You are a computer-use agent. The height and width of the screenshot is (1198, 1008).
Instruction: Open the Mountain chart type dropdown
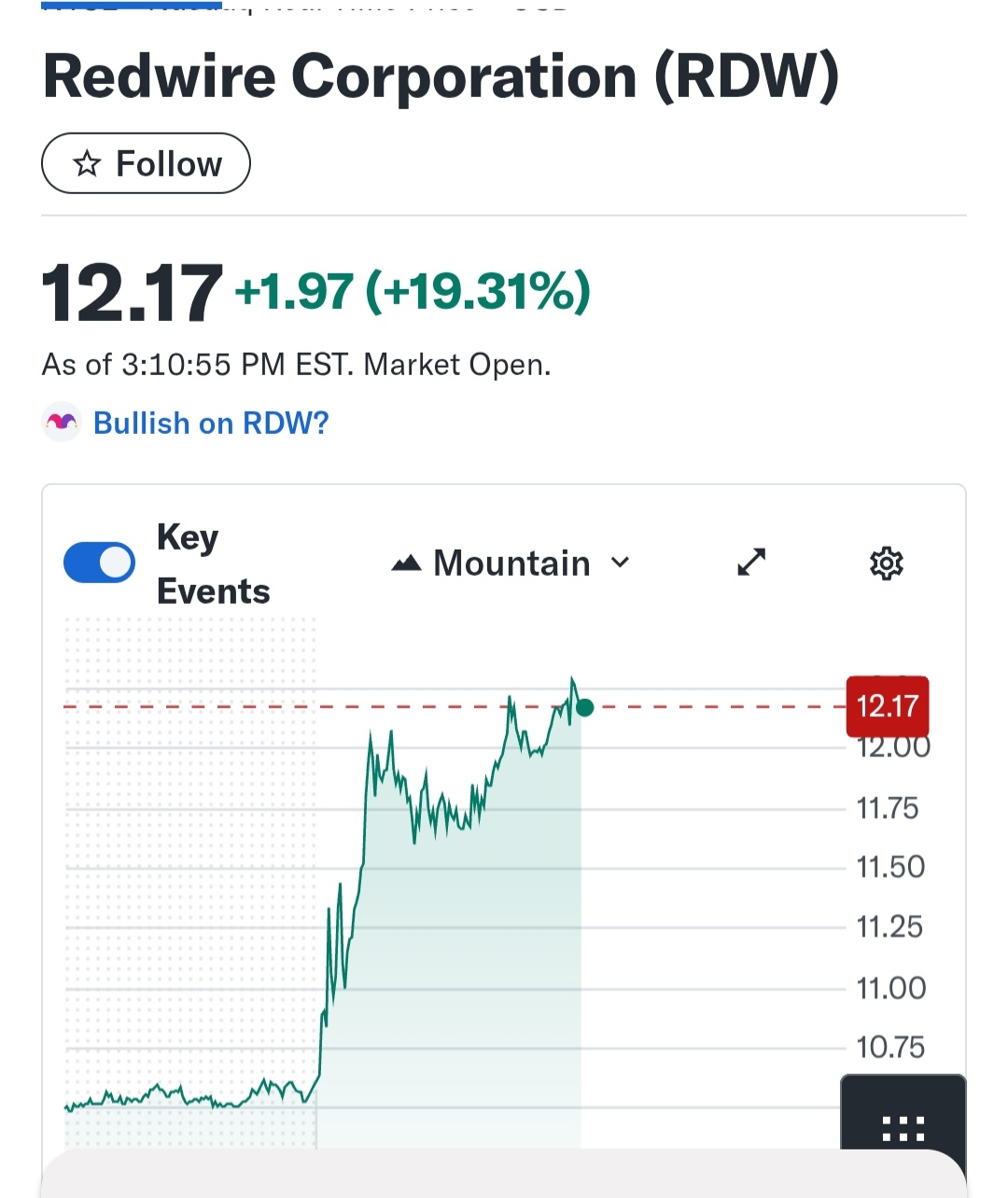(511, 564)
